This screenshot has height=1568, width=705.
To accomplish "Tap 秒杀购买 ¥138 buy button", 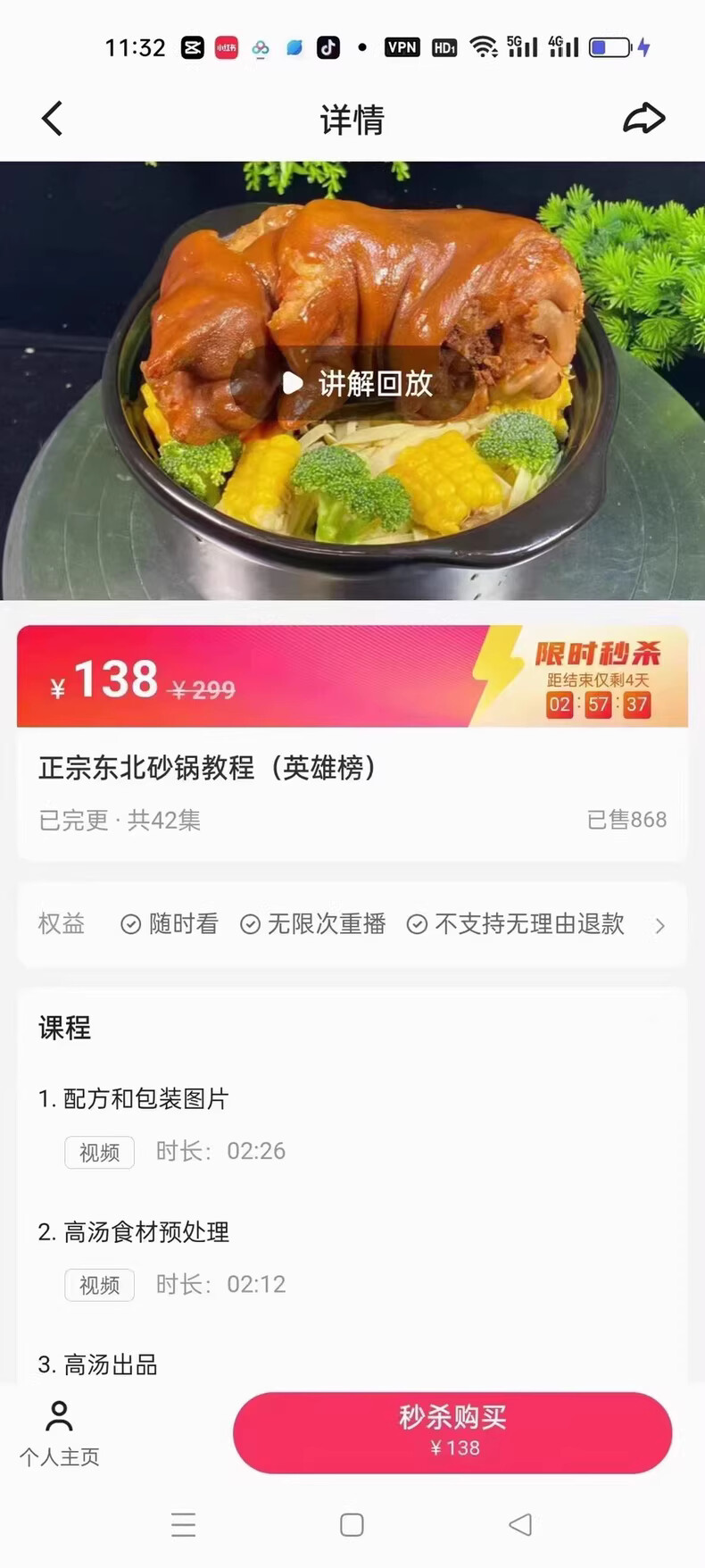I will coord(452,1432).
